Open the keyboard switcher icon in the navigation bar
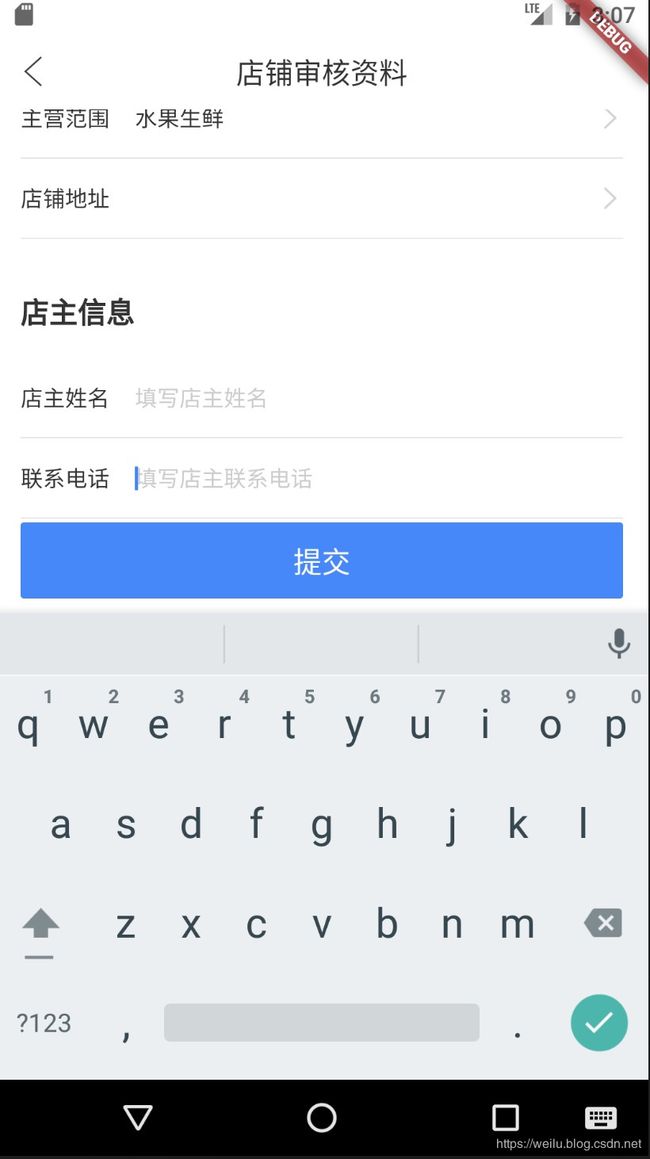This screenshot has height=1159, width=650. pyautogui.click(x=600, y=1118)
